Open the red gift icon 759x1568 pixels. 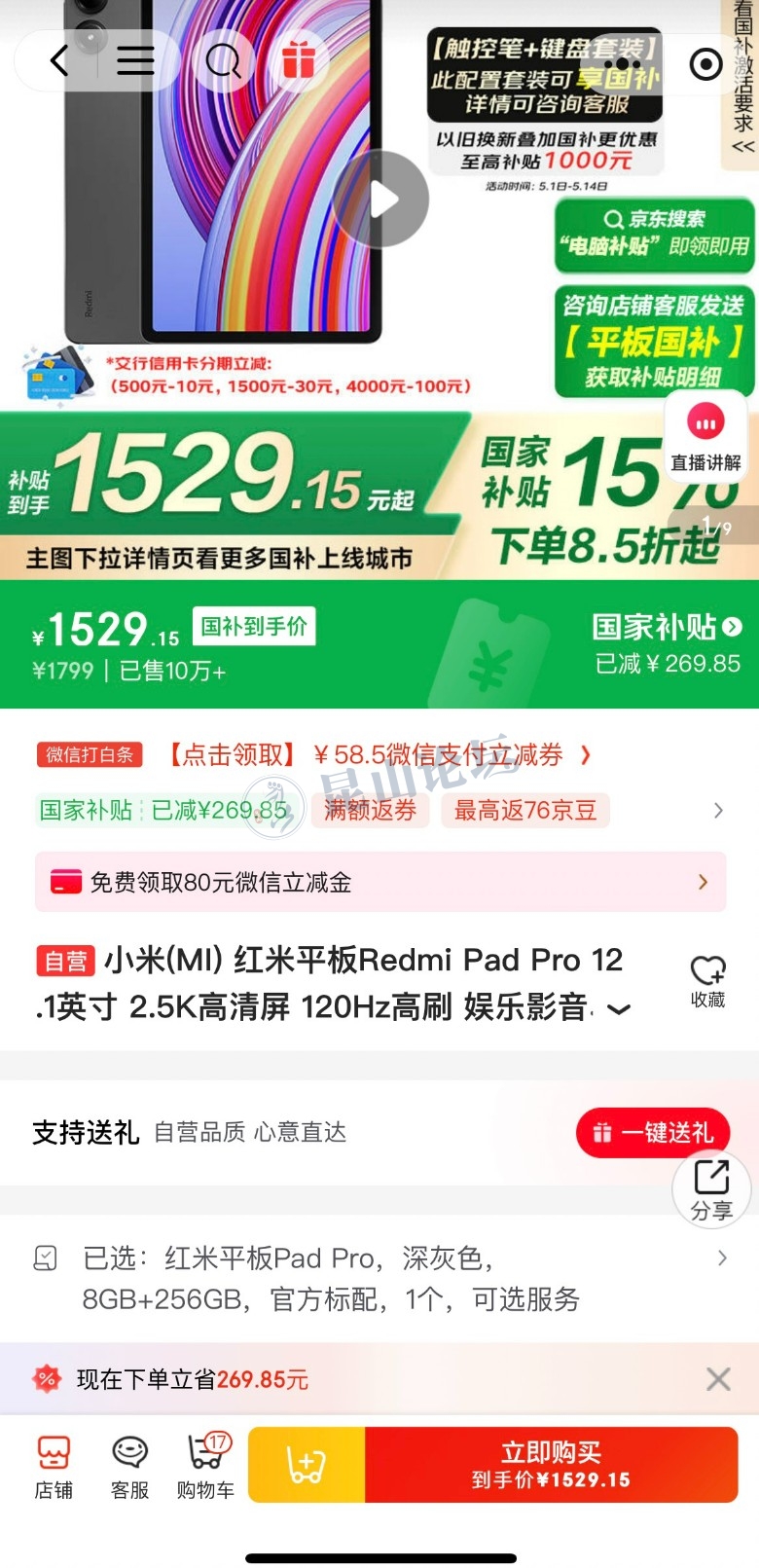pos(299,61)
